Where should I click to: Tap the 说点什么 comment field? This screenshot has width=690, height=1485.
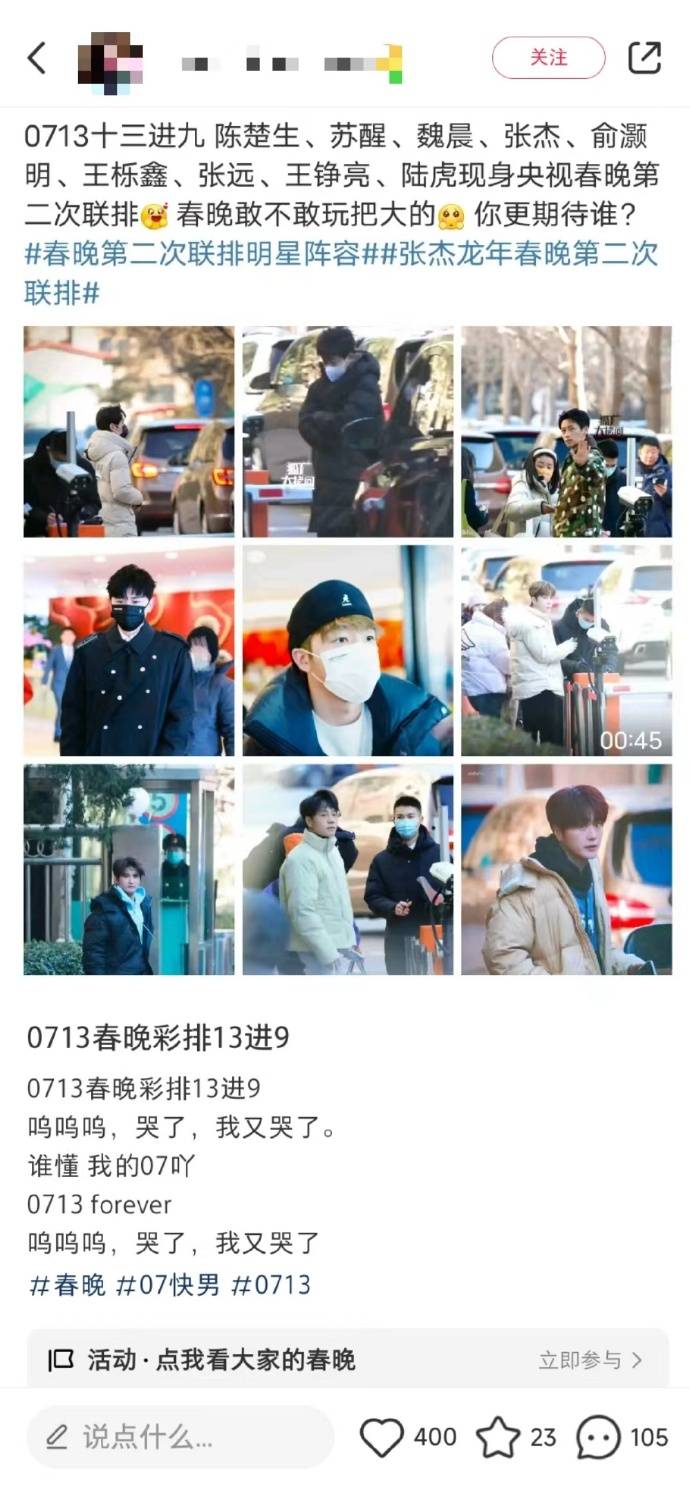(180, 1437)
